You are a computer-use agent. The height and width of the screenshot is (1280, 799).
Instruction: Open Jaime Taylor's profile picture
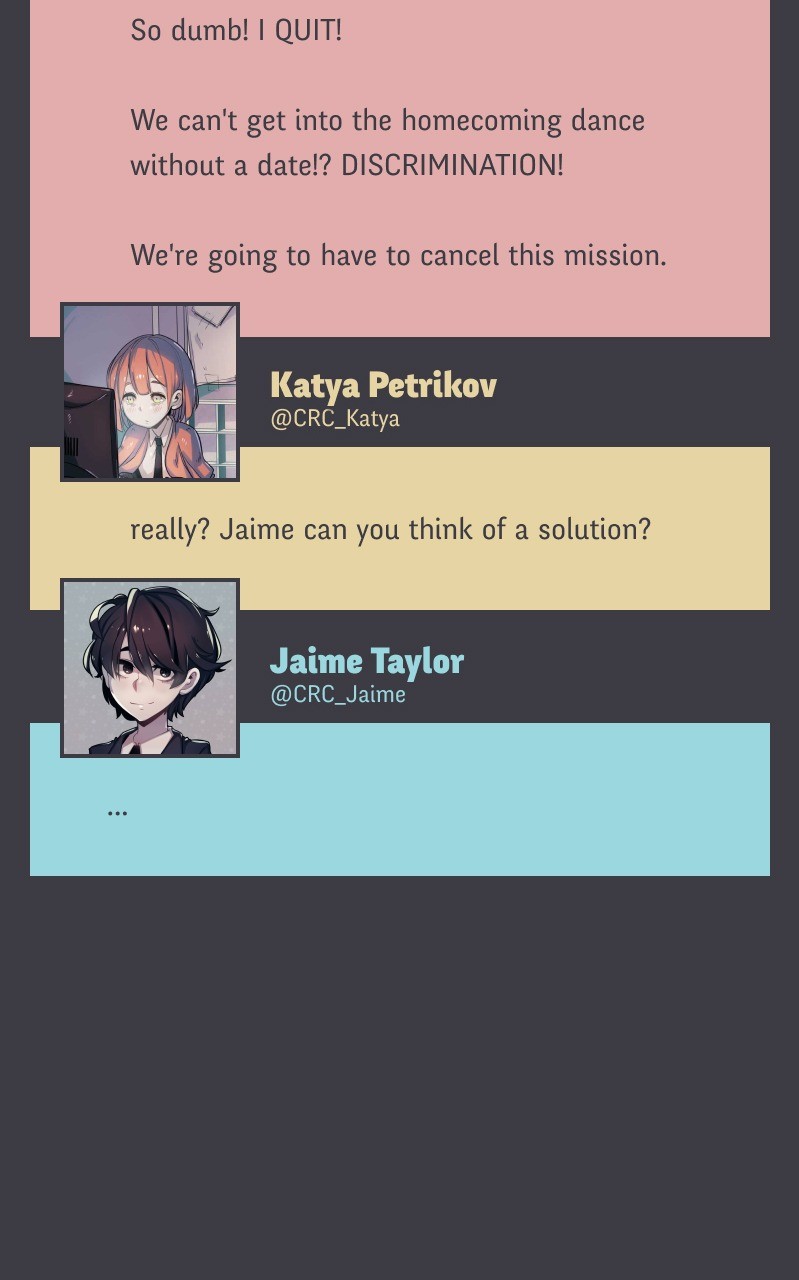tap(150, 668)
